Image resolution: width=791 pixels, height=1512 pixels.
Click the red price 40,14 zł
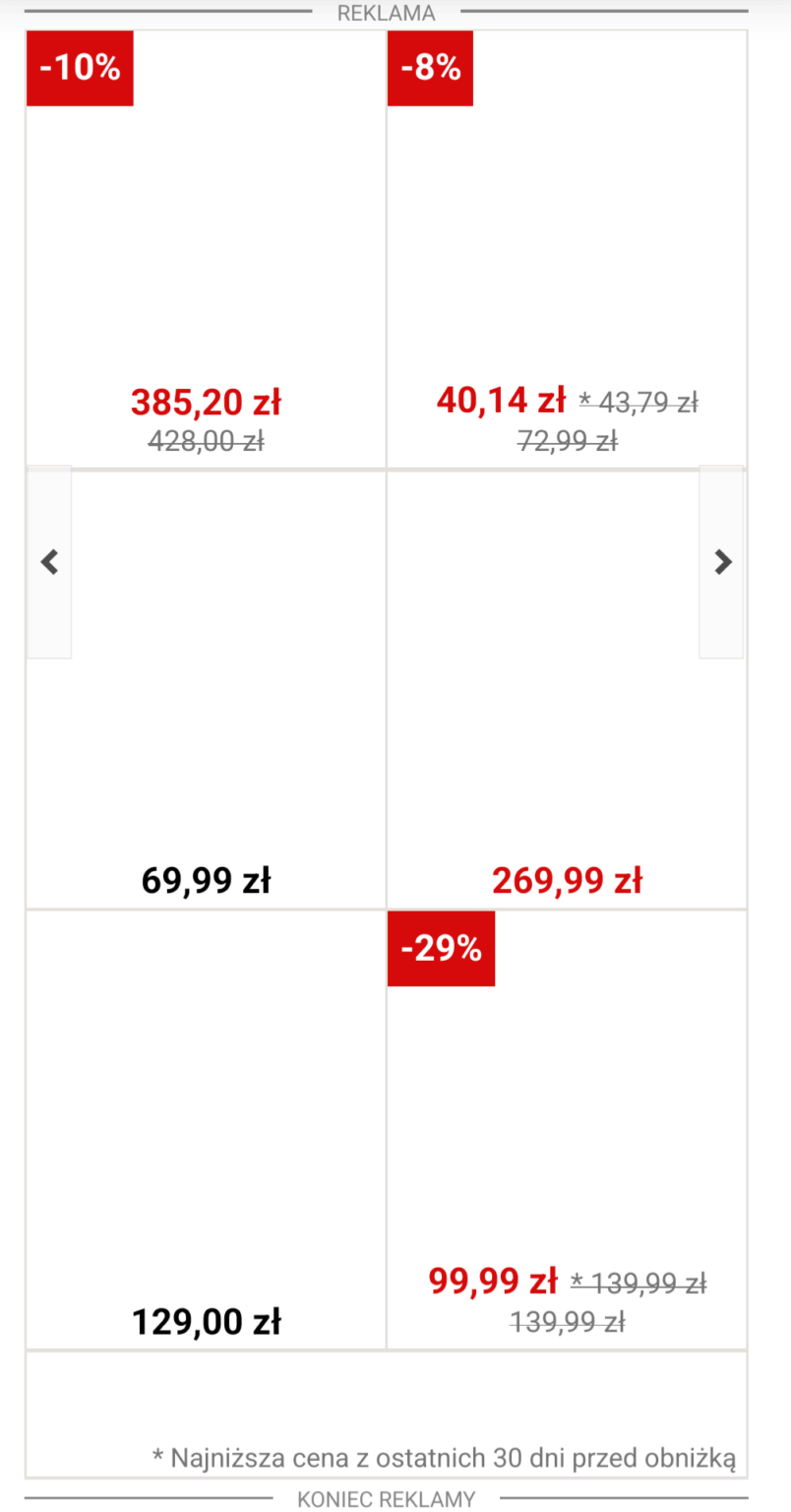(501, 400)
